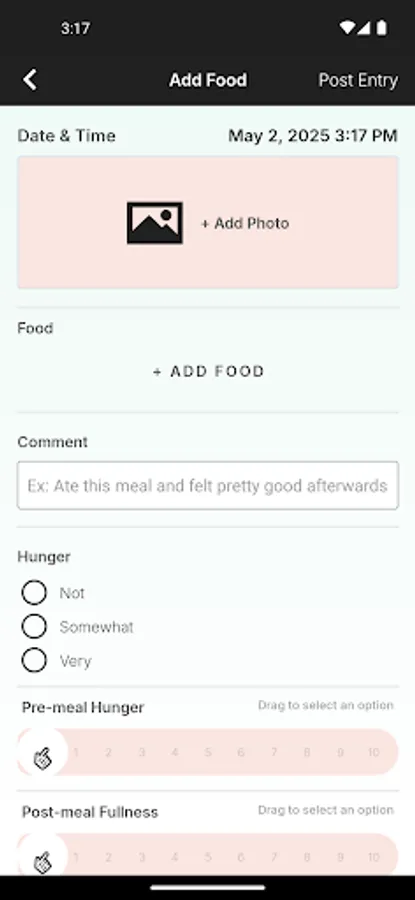Set Post-meal Fullness slider to 8

pyautogui.click(x=307, y=858)
